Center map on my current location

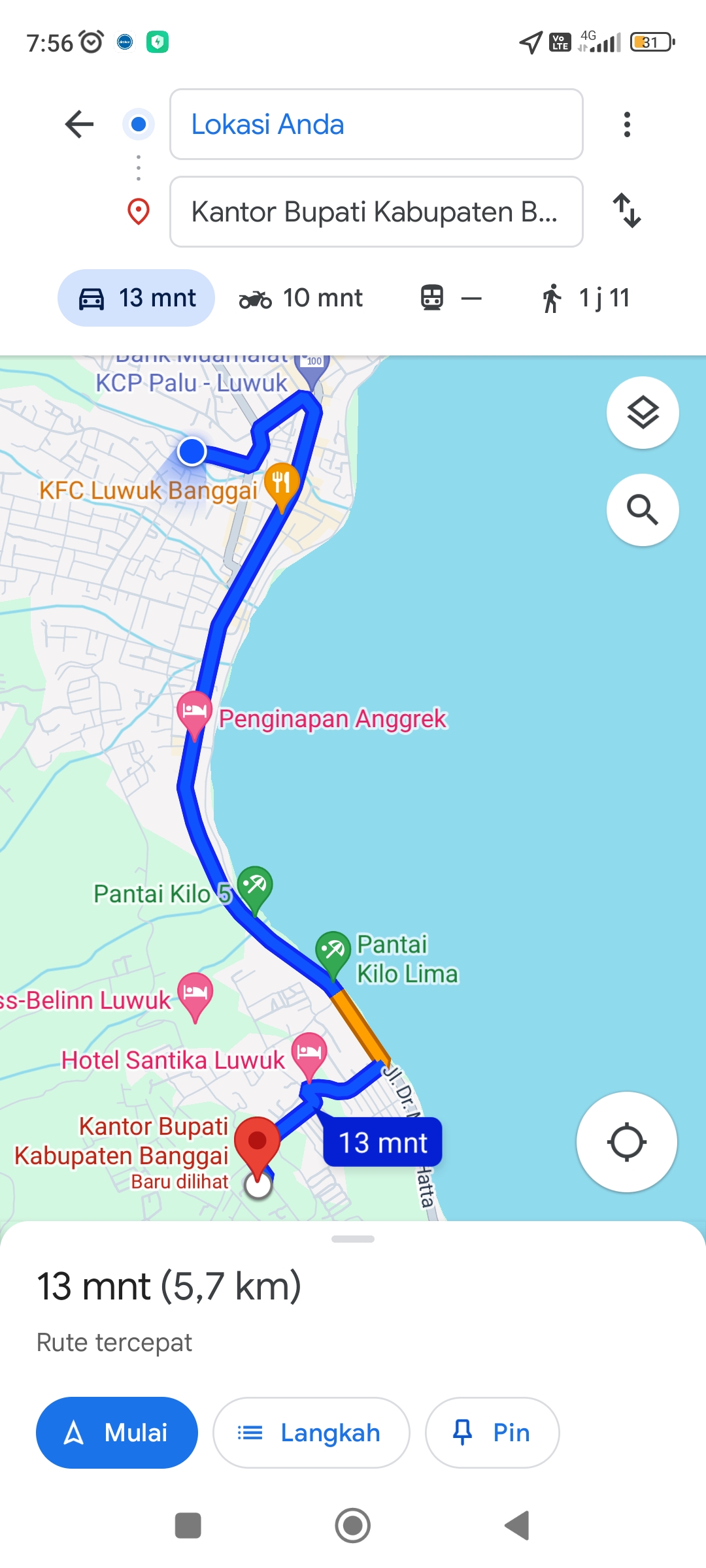(x=626, y=1142)
